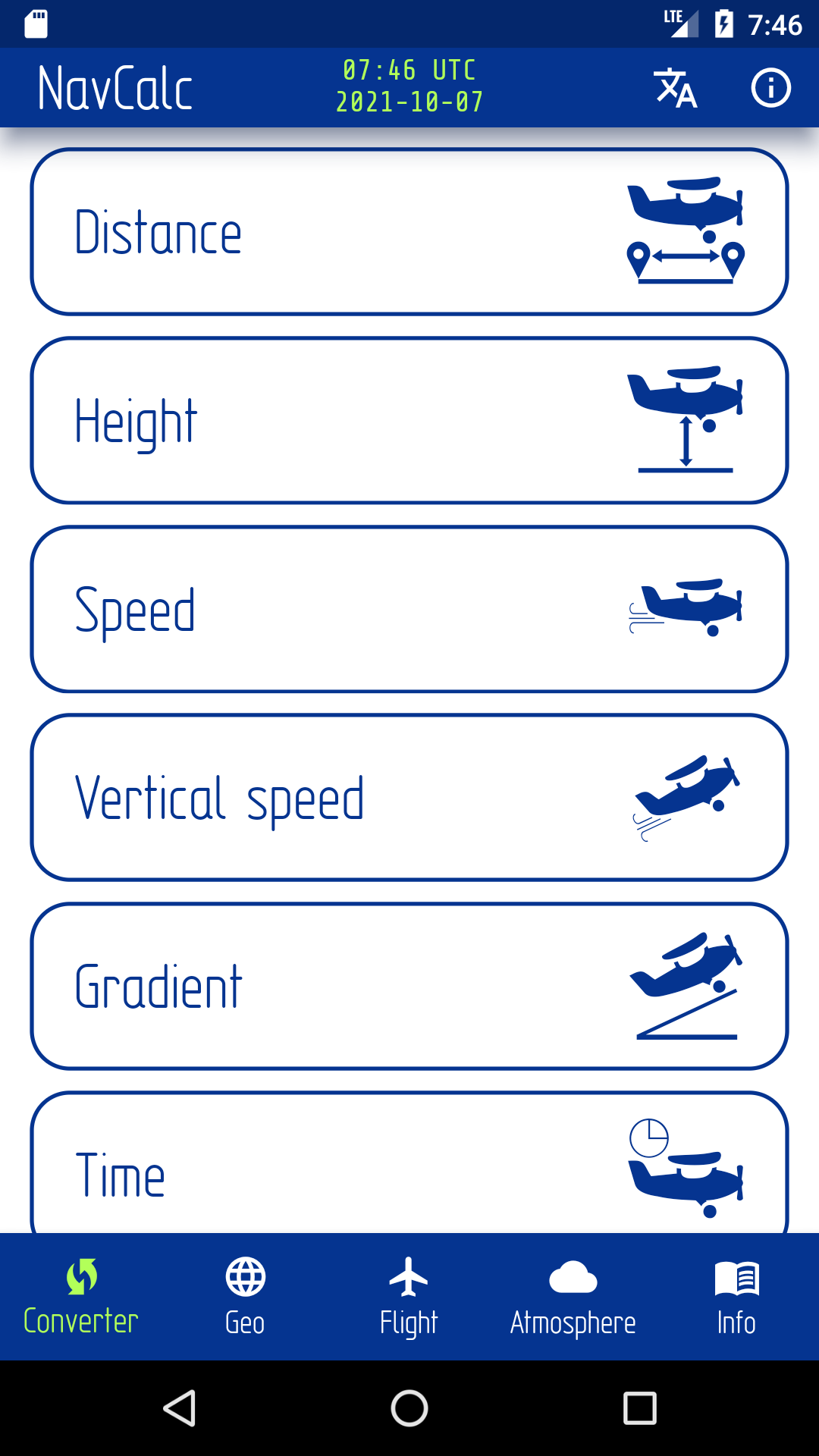Open the app info icon
Image resolution: width=819 pixels, height=1456 pixels.
(770, 88)
